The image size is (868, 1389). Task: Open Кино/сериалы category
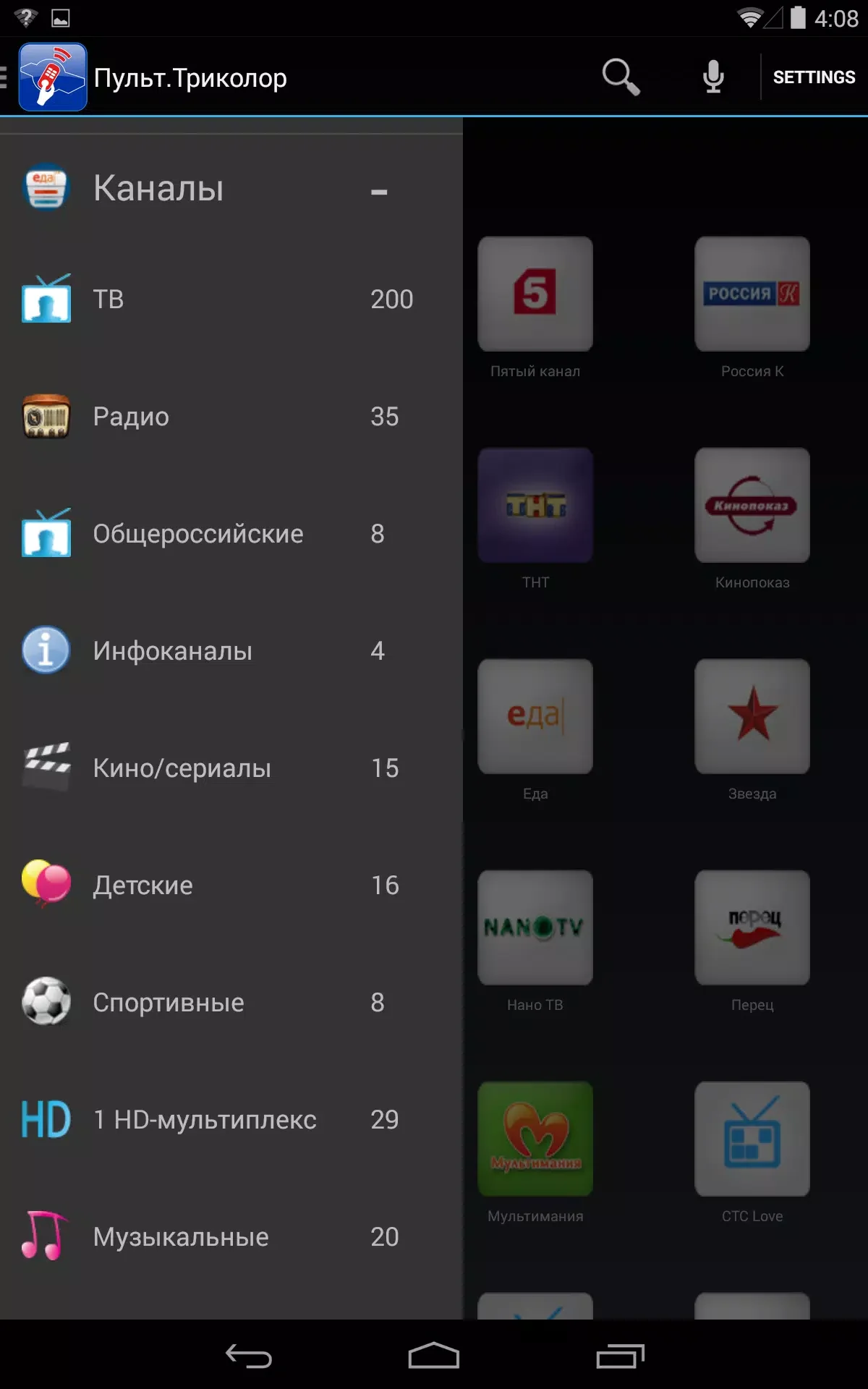(217, 768)
